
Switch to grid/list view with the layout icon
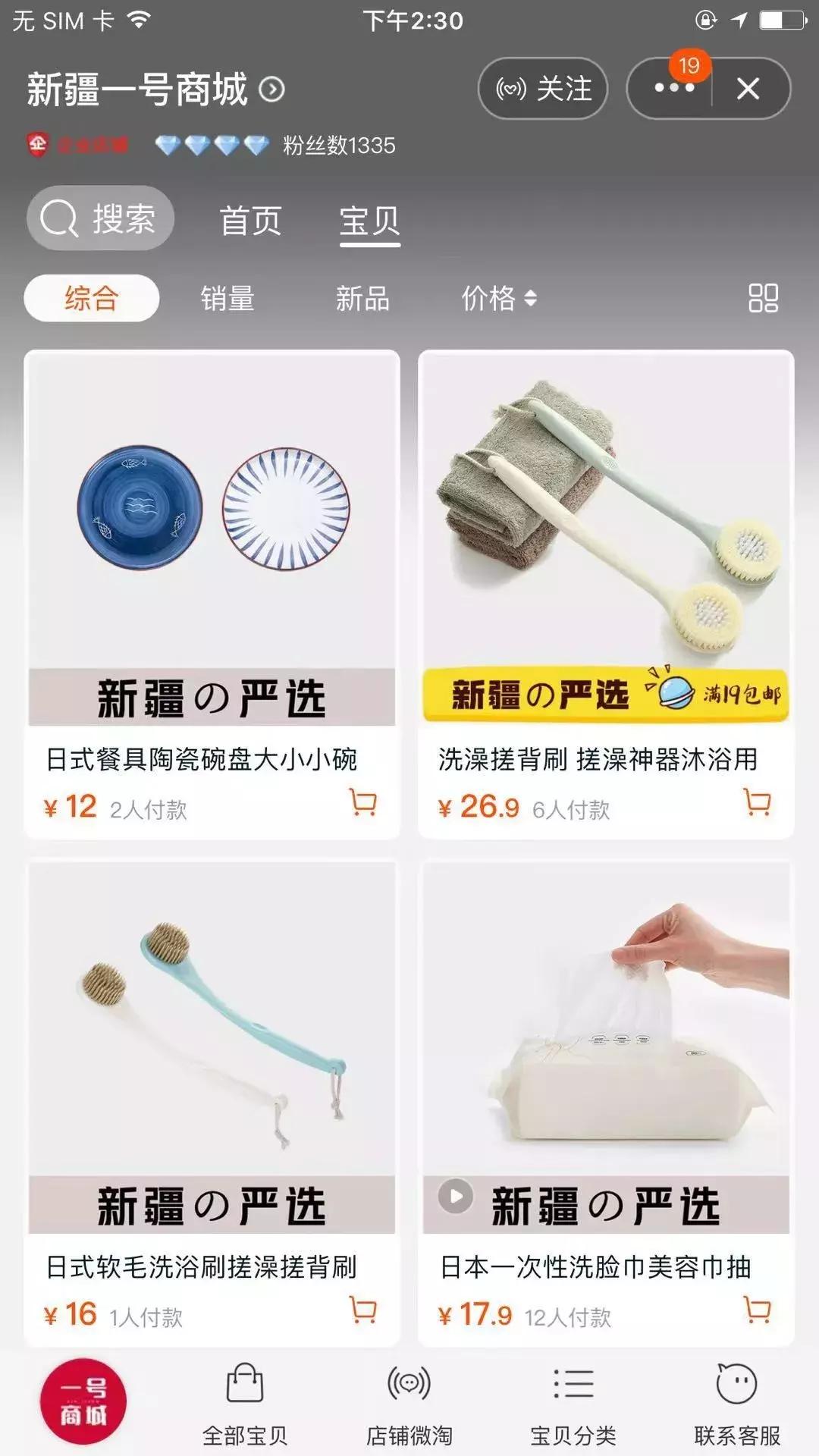[764, 300]
